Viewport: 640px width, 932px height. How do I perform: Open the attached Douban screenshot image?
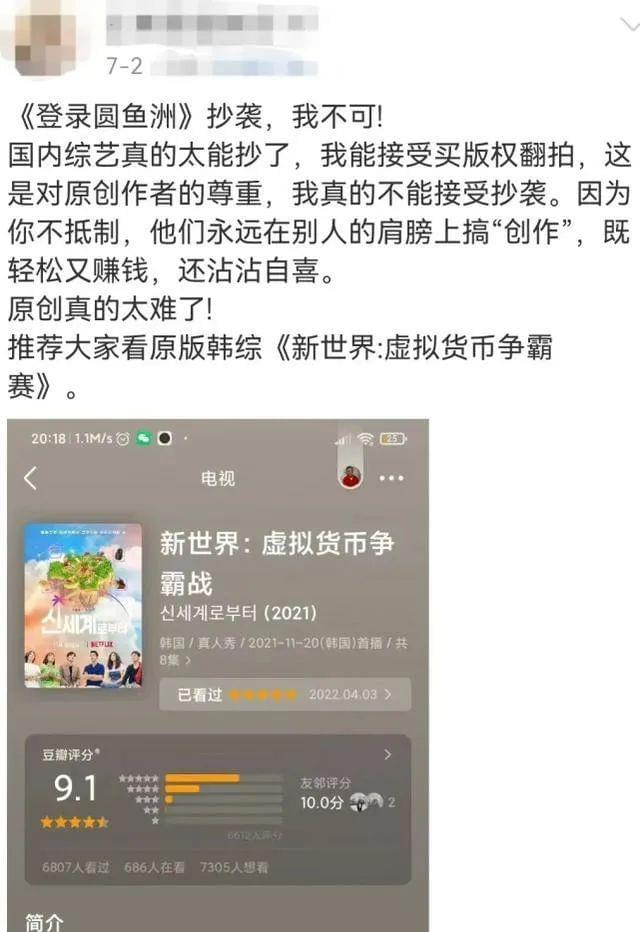coord(217,675)
